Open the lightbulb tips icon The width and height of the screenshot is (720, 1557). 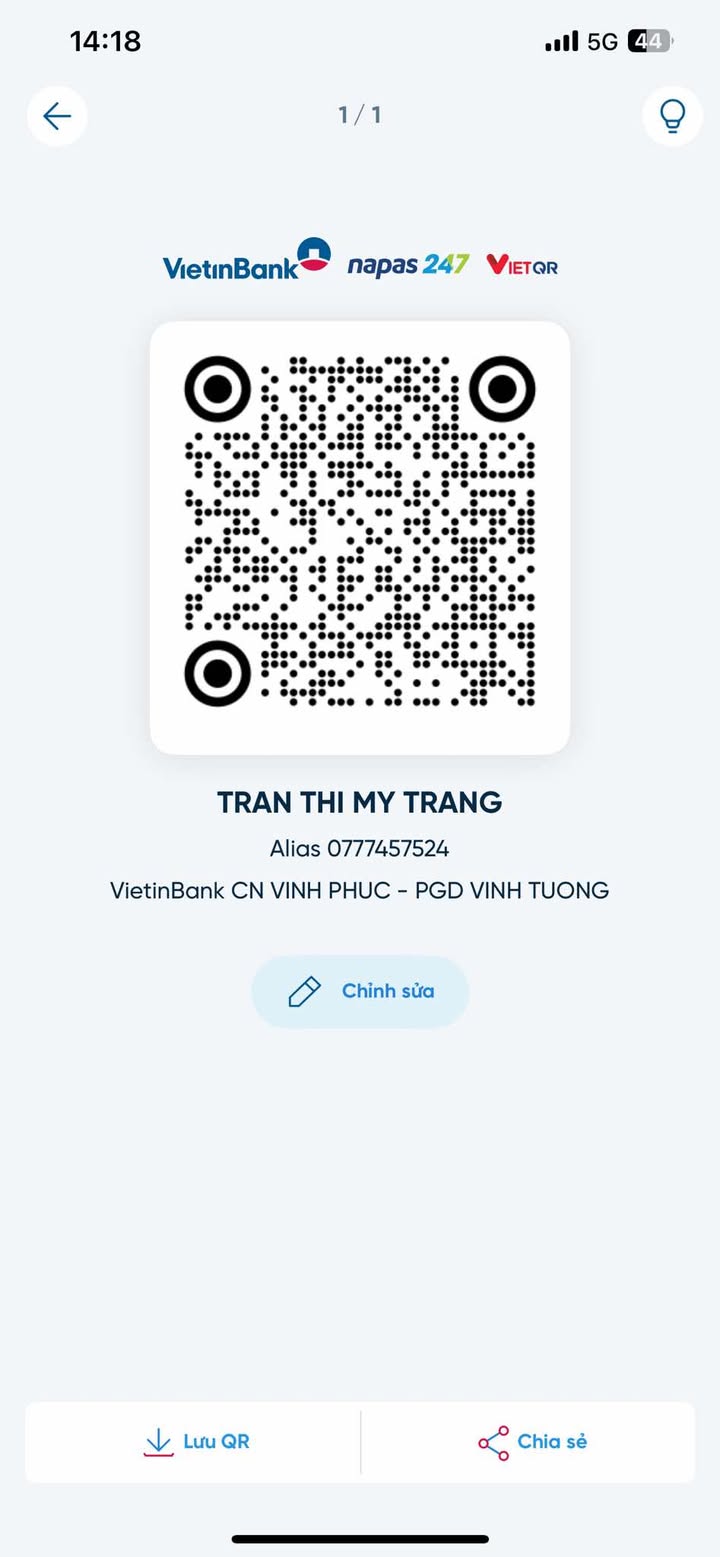[672, 116]
